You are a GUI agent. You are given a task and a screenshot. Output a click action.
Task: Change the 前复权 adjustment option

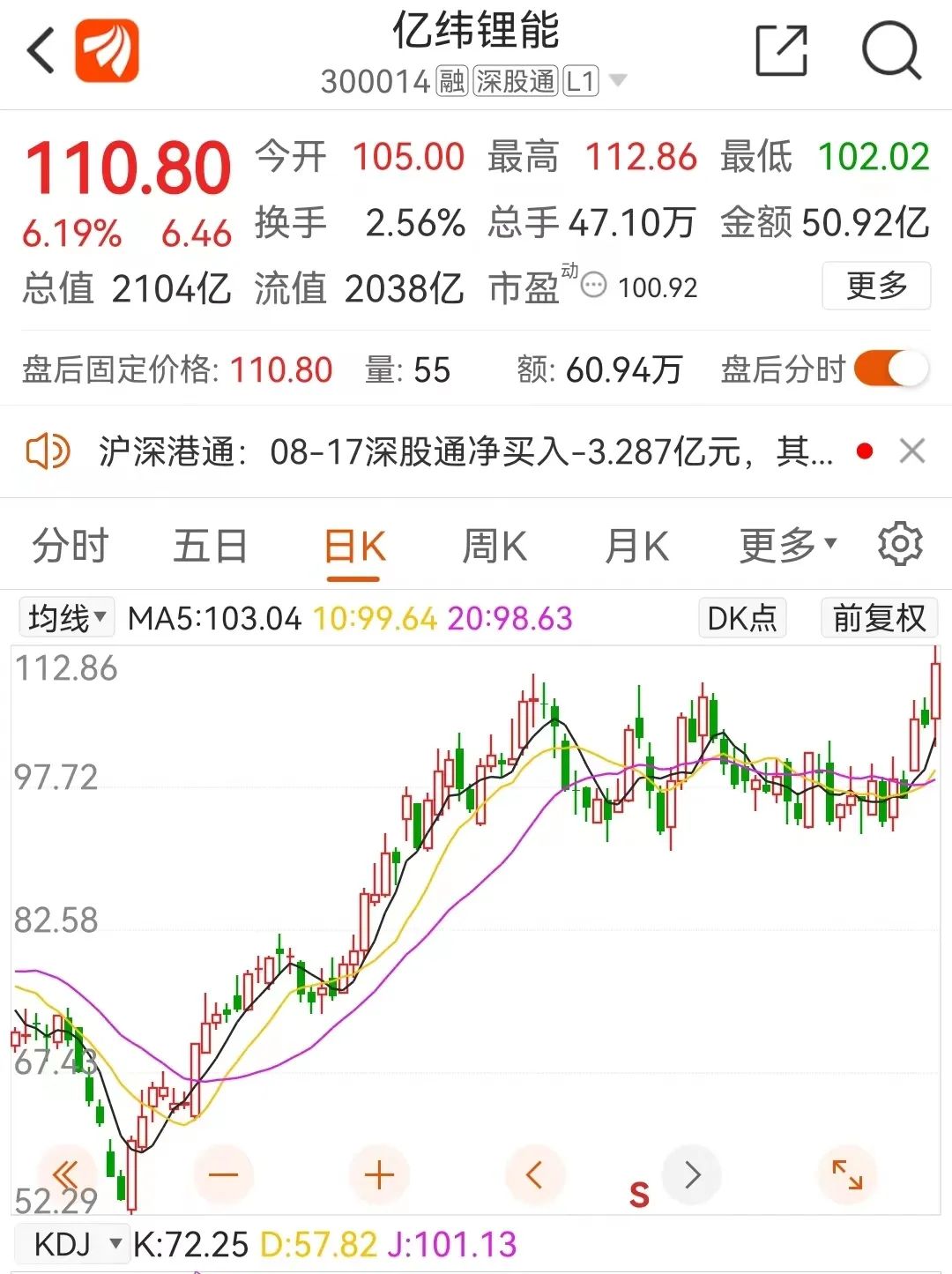[879, 618]
